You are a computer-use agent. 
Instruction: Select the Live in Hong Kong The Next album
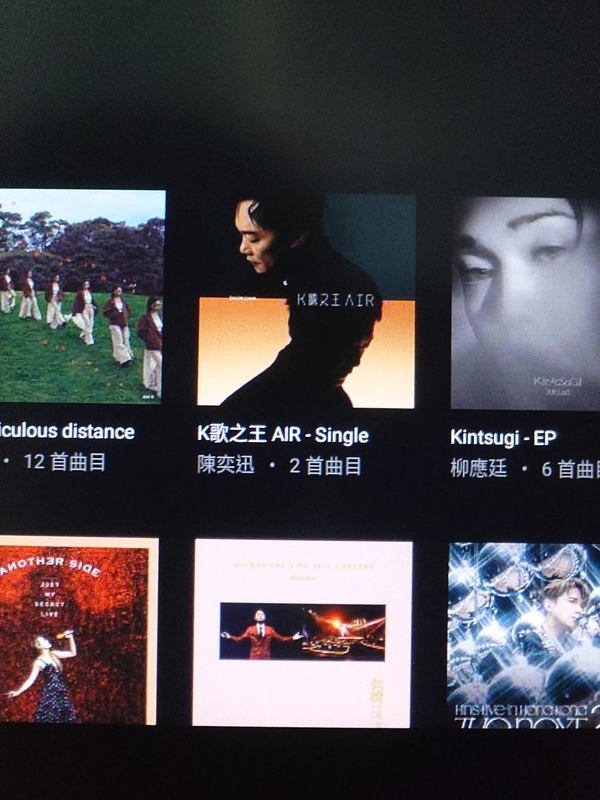523,634
